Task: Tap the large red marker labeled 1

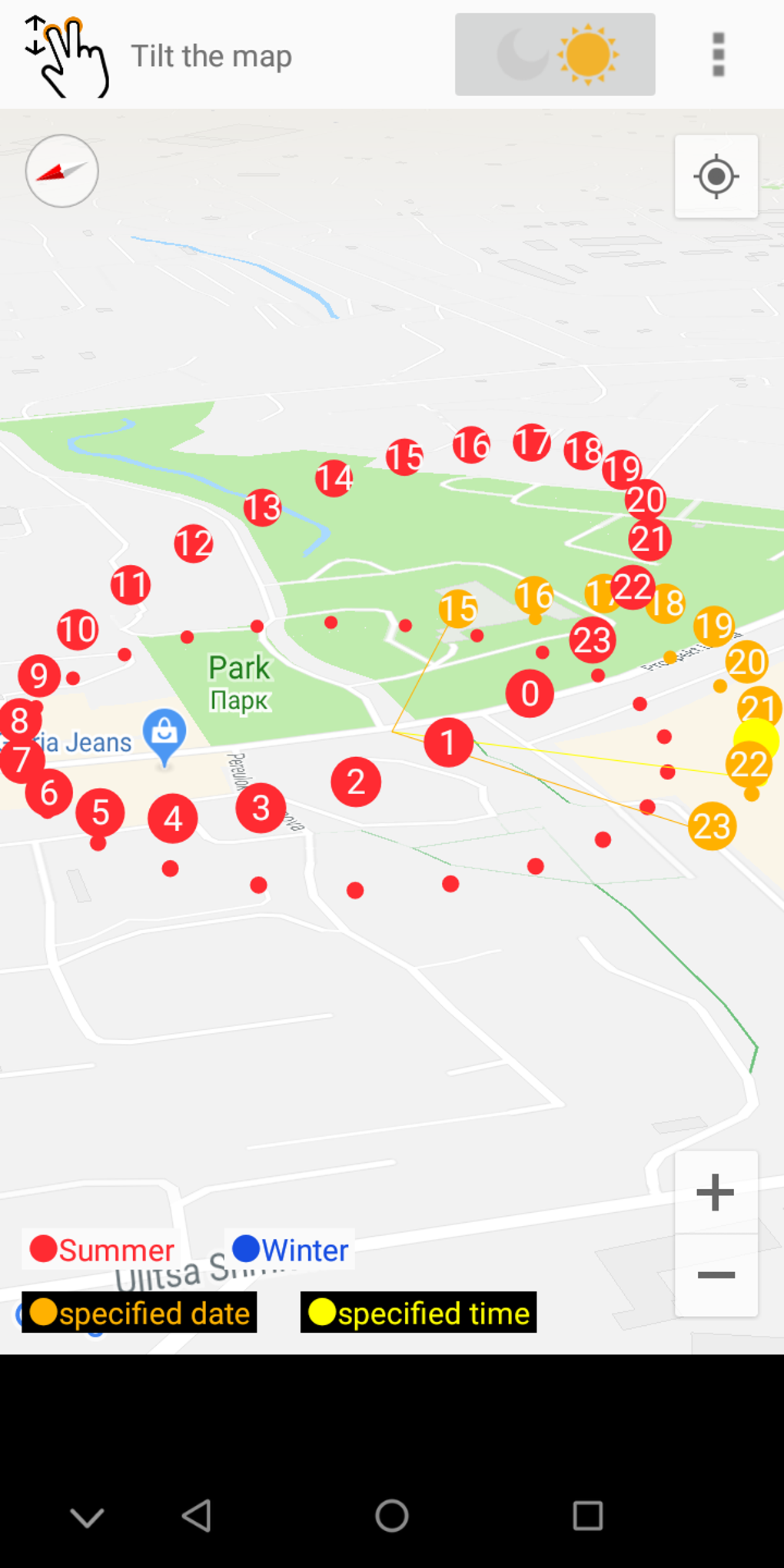Action: [448, 744]
